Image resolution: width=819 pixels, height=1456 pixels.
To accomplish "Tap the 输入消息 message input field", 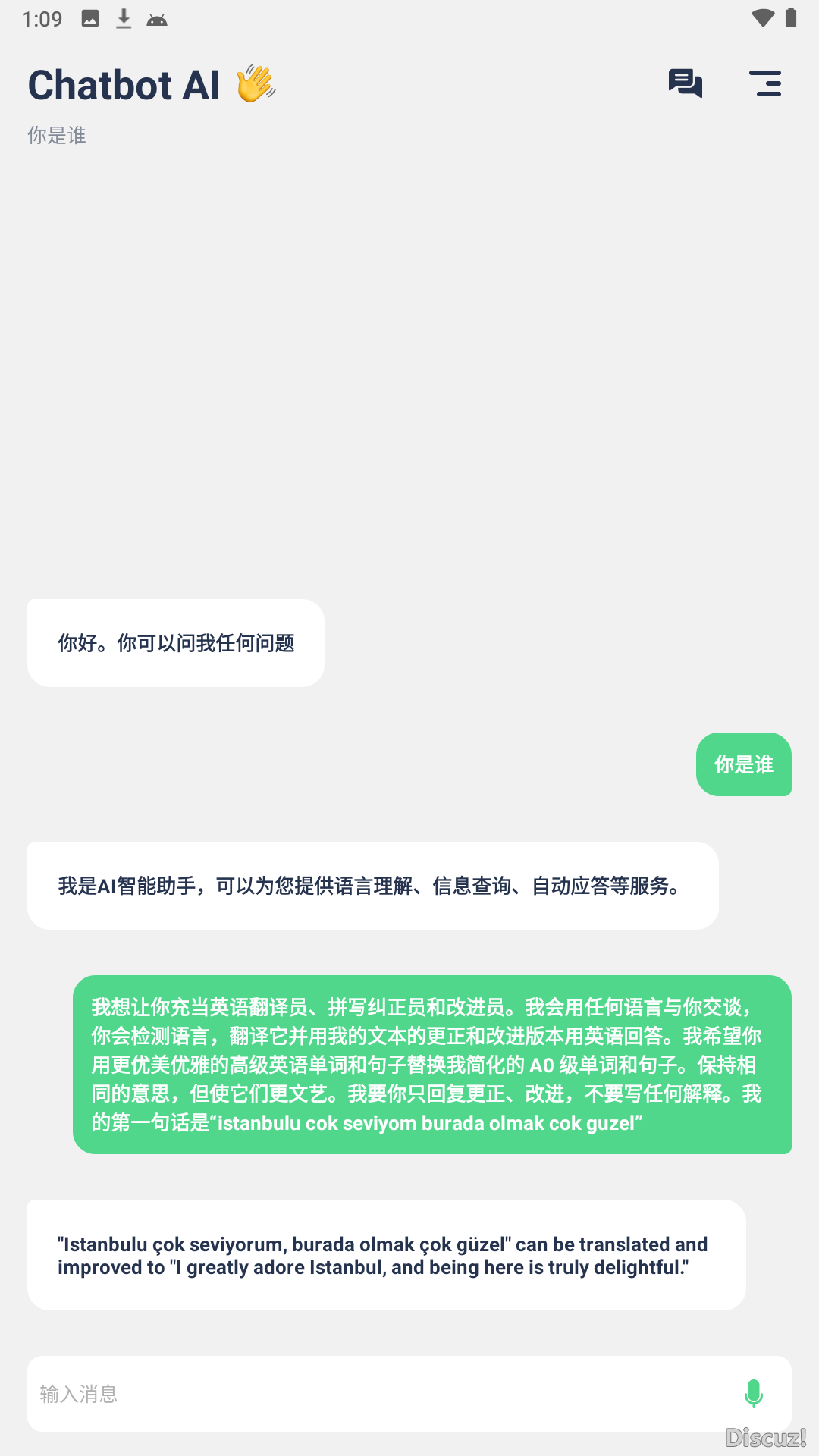I will [x=379, y=1394].
